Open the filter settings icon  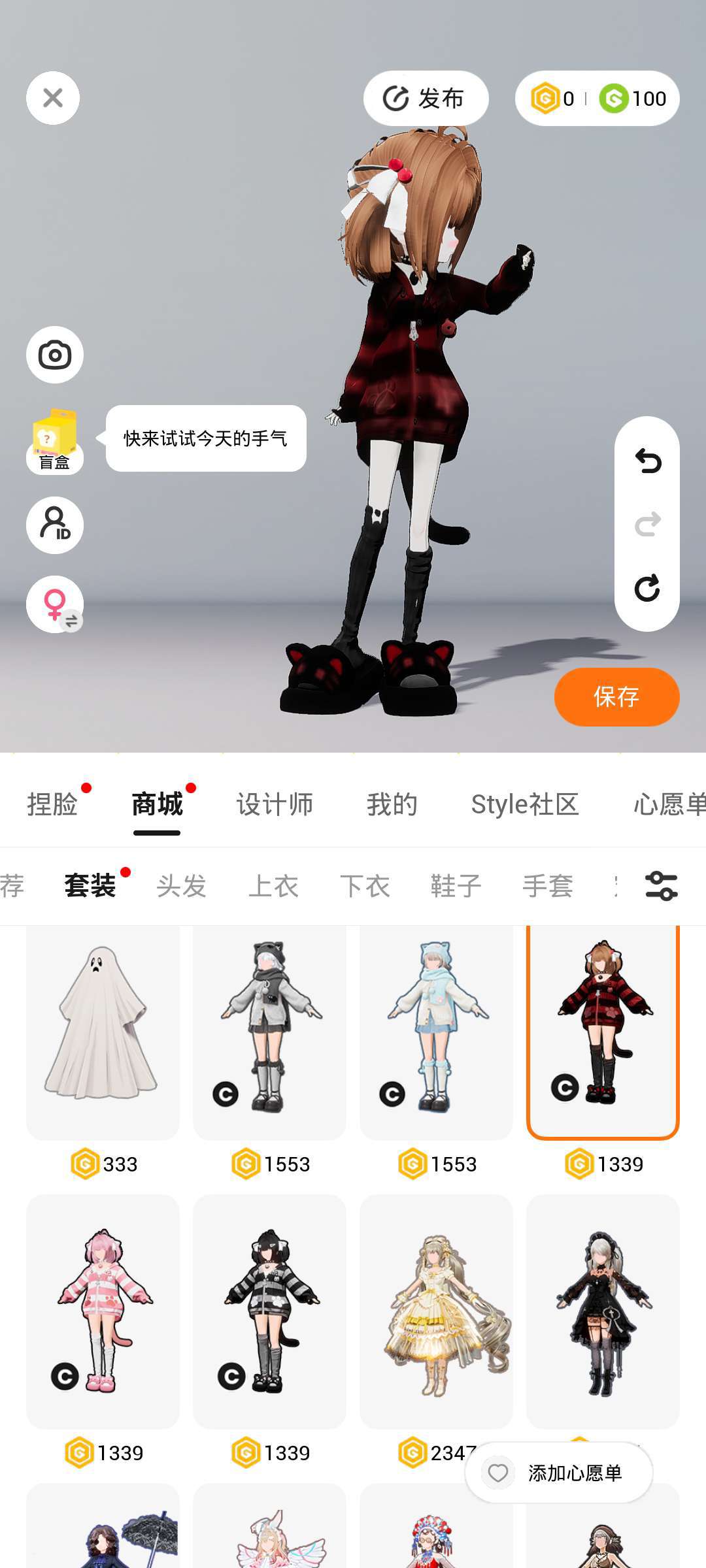pyautogui.click(x=661, y=886)
